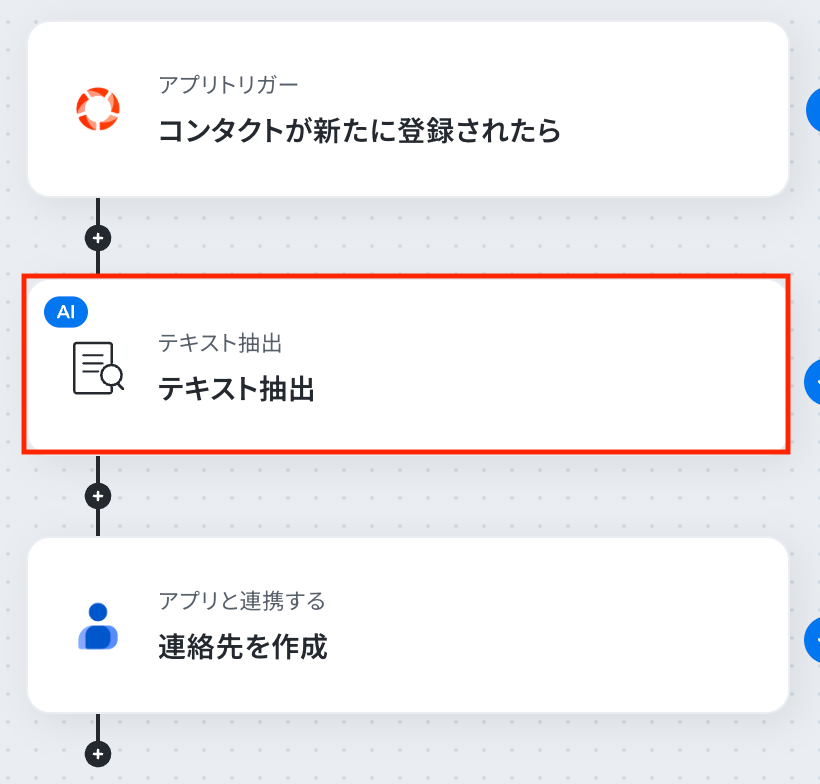Add a step below the 連絡先を作成 card
The width and height of the screenshot is (820, 784).
[x=98, y=753]
